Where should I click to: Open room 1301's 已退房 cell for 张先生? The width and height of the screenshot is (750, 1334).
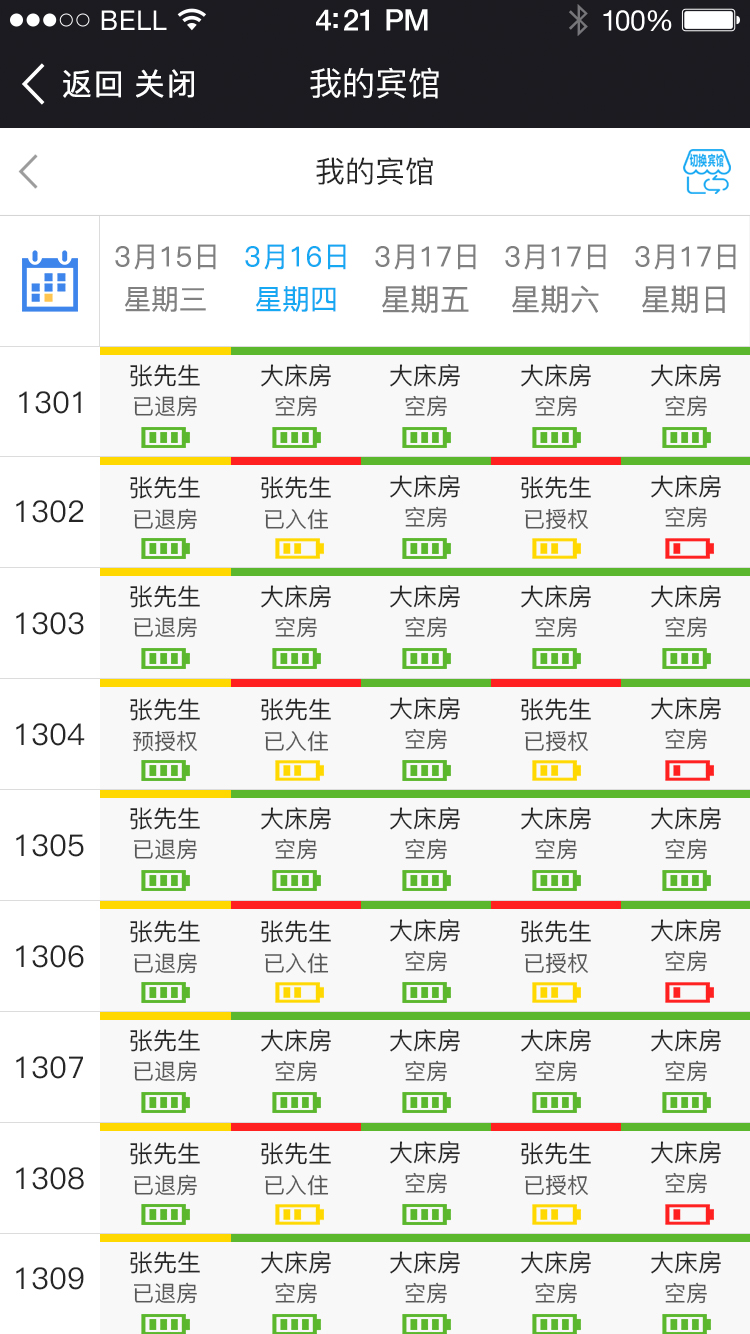pyautogui.click(x=166, y=402)
